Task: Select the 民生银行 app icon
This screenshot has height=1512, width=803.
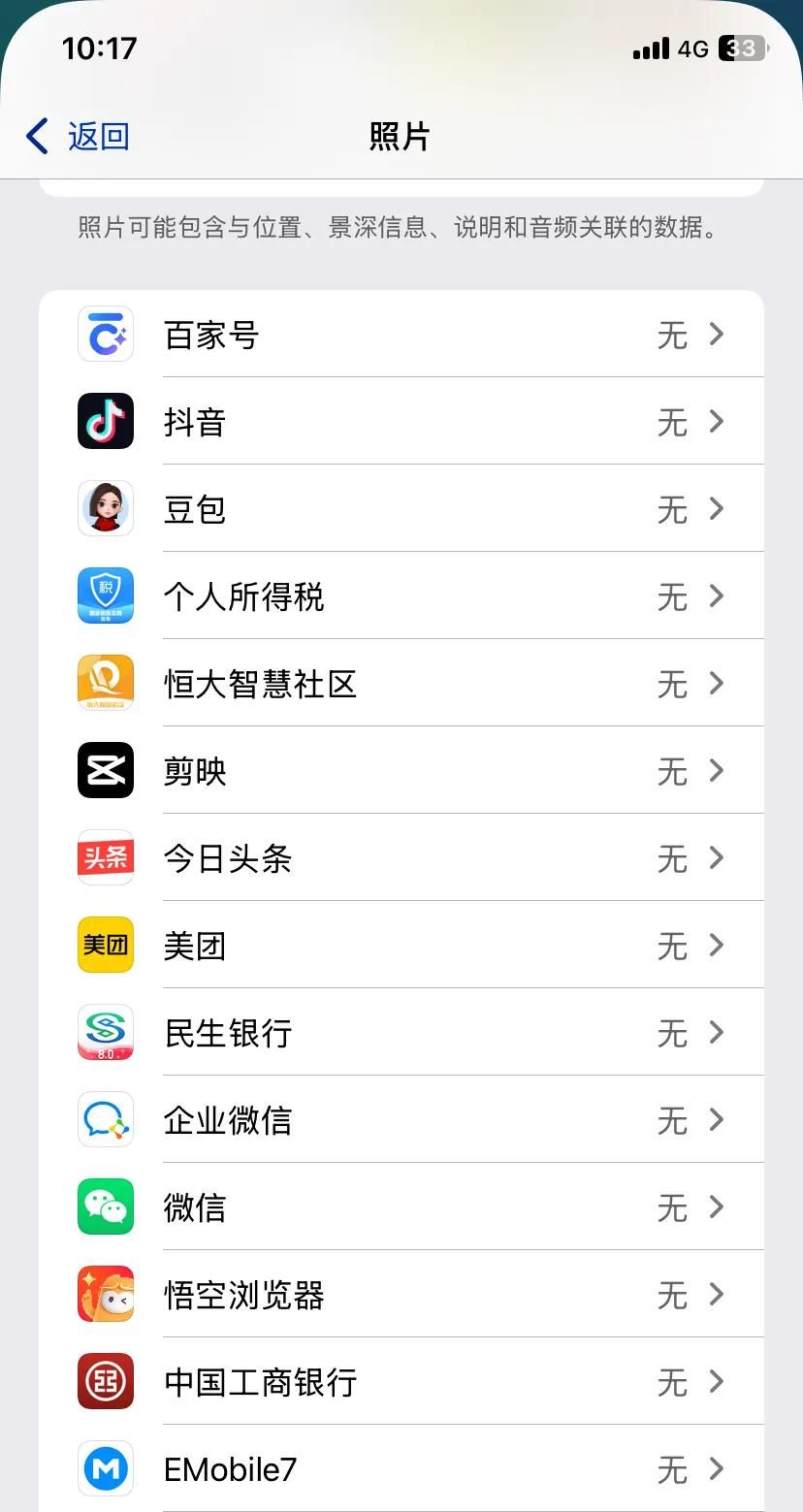Action: tap(105, 1032)
